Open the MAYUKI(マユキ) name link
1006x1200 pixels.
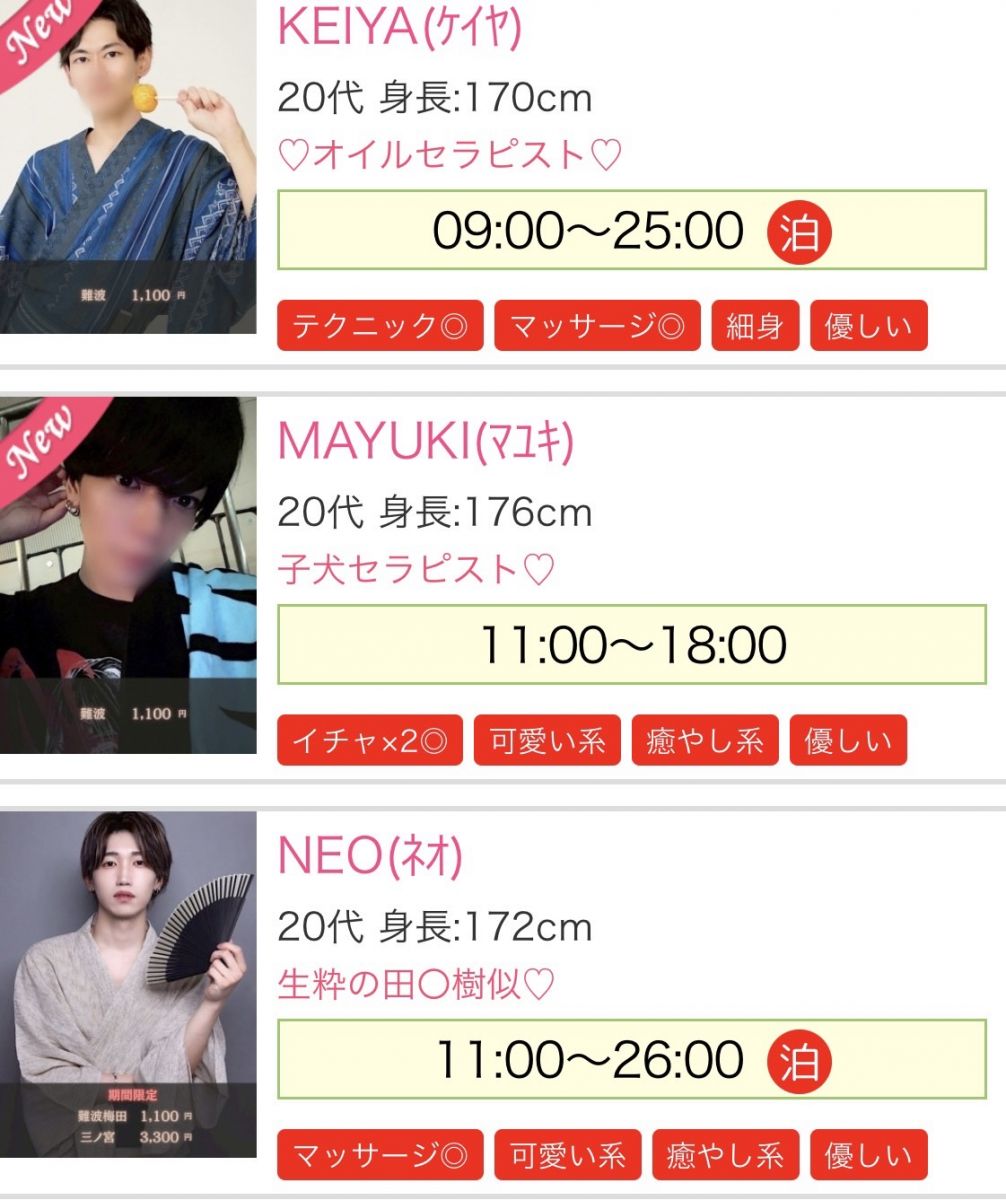[x=426, y=441]
